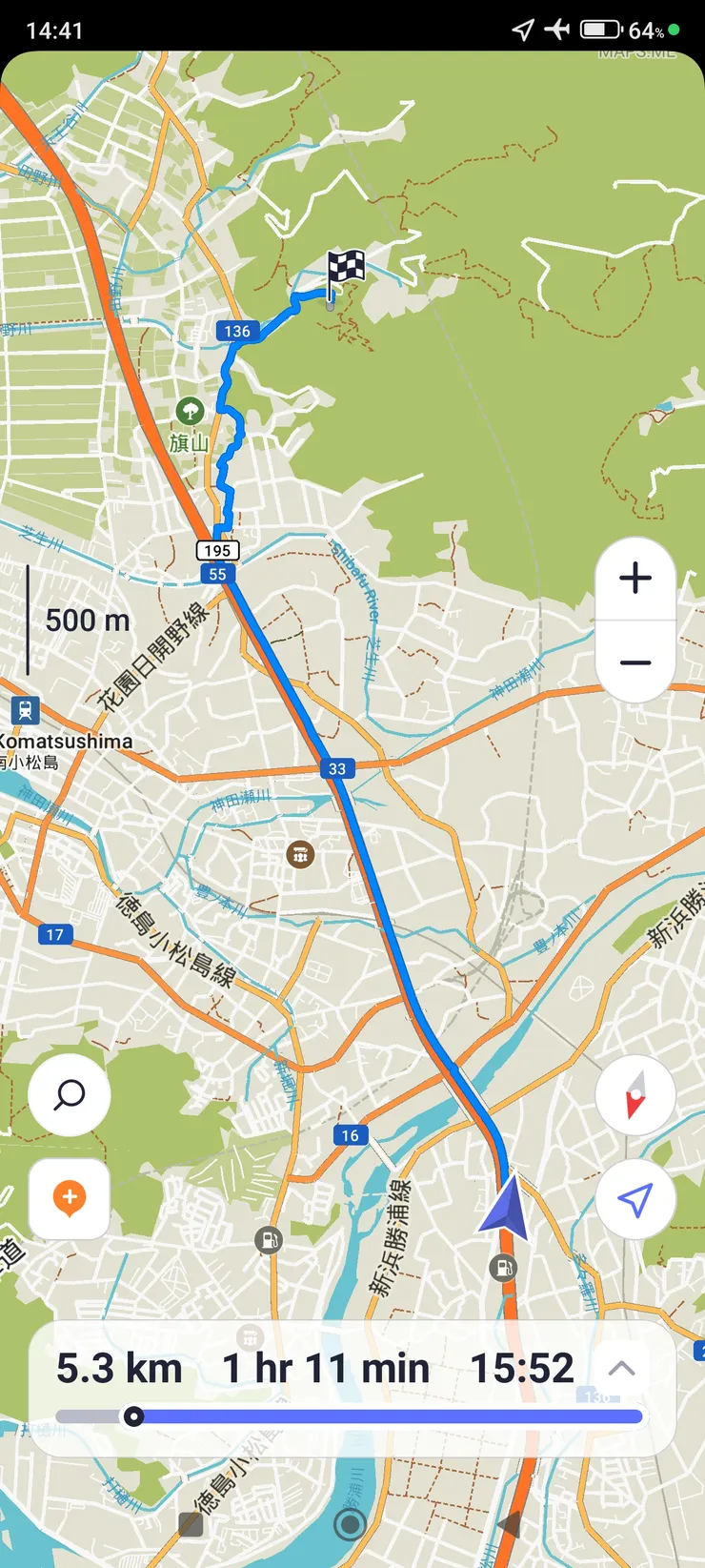
Task: Tap the compass to reset map orientation
Action: click(x=635, y=1095)
